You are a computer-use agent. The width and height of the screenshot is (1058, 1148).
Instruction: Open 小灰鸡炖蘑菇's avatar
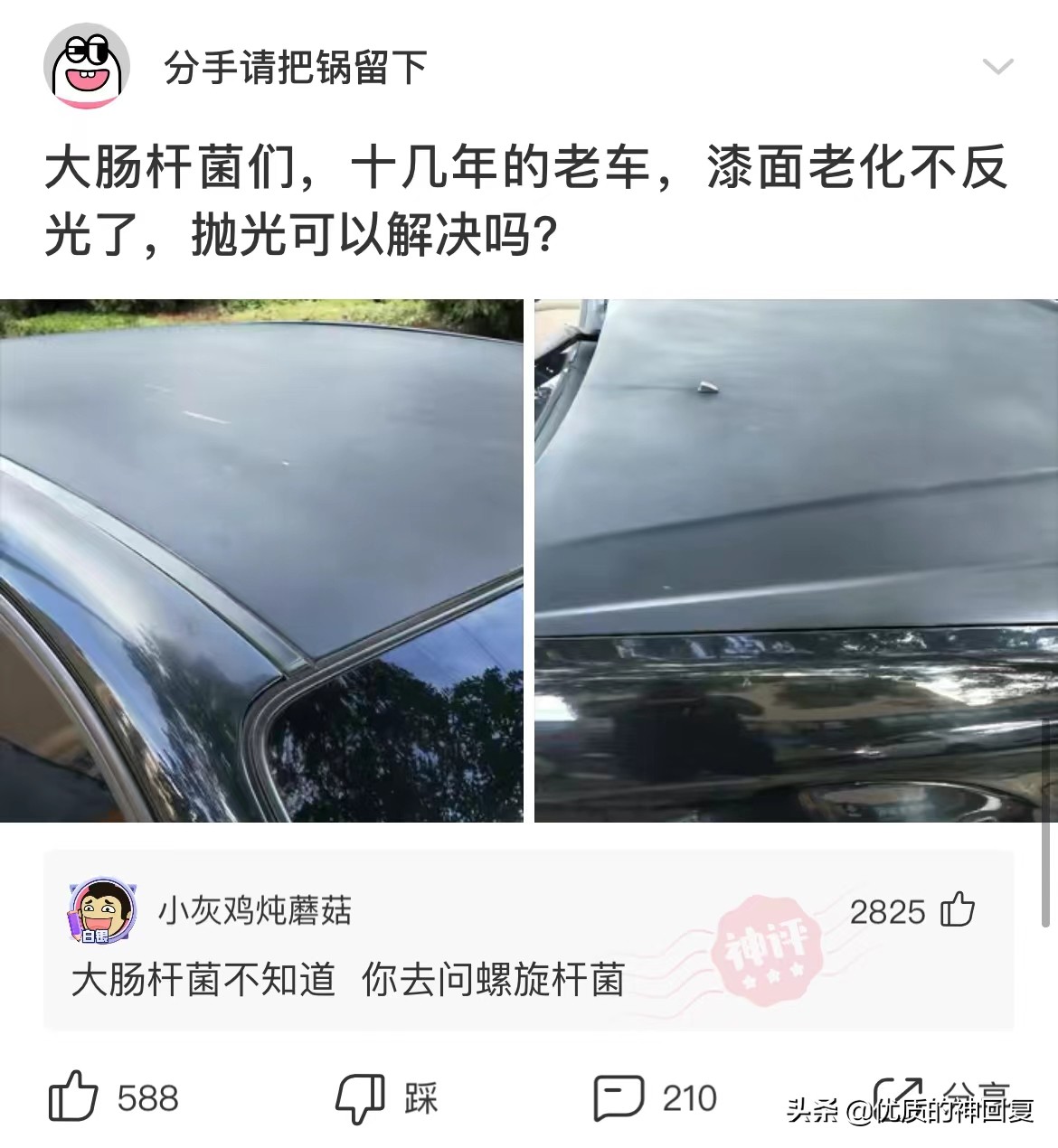click(x=102, y=910)
